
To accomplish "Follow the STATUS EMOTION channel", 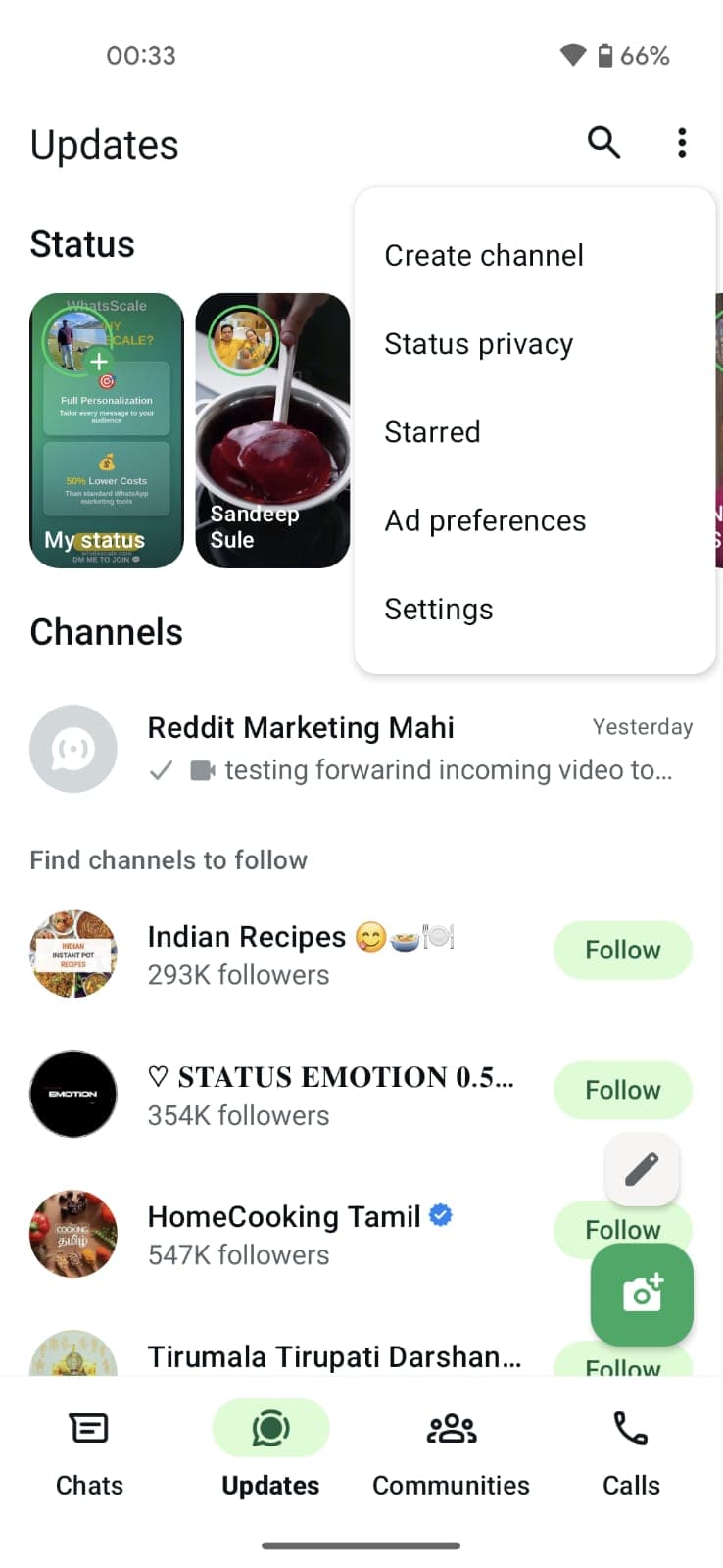I will point(622,1090).
